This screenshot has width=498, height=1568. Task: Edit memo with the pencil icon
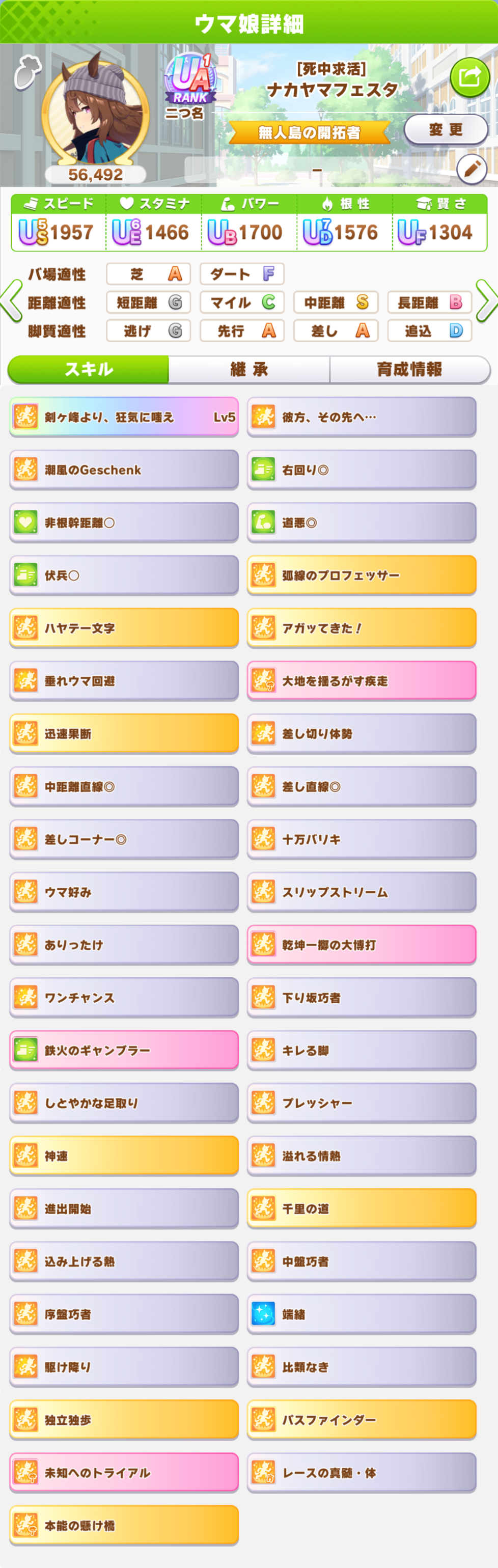pyautogui.click(x=471, y=169)
